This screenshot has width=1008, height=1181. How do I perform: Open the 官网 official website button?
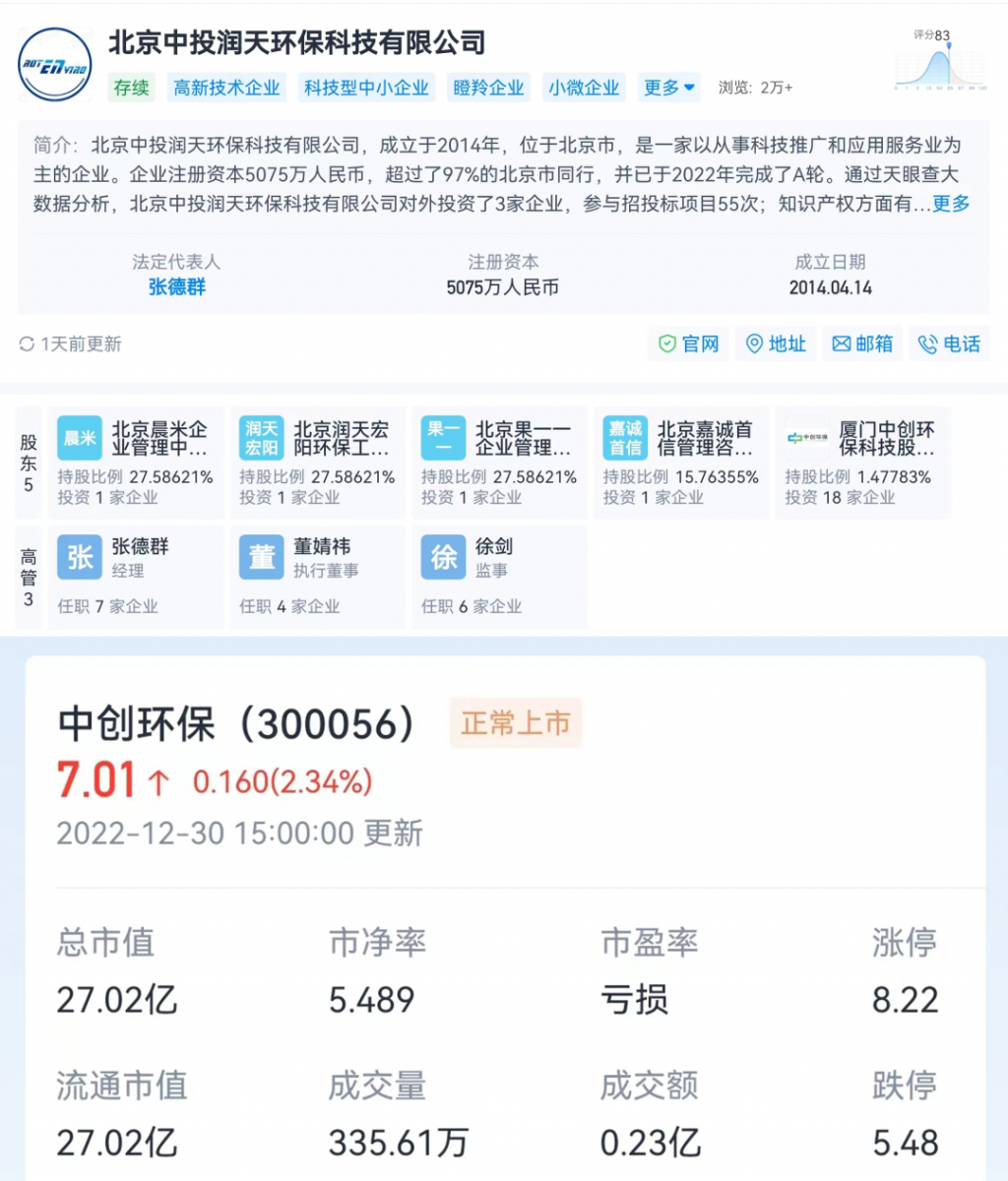click(x=689, y=343)
